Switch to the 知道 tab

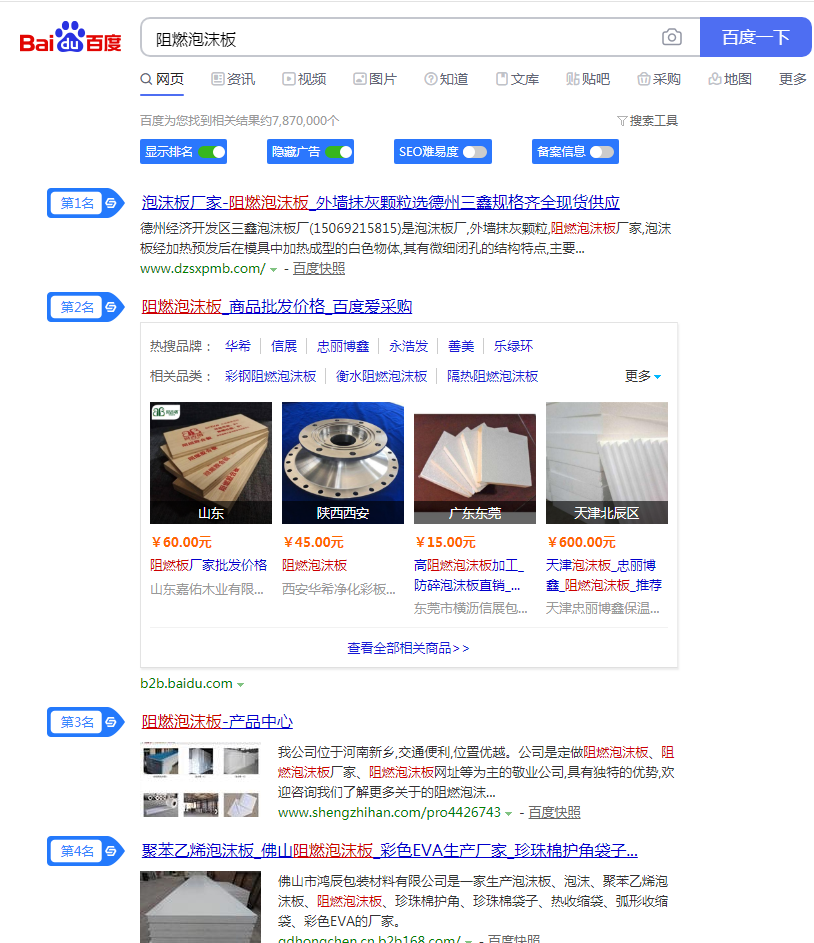(446, 79)
